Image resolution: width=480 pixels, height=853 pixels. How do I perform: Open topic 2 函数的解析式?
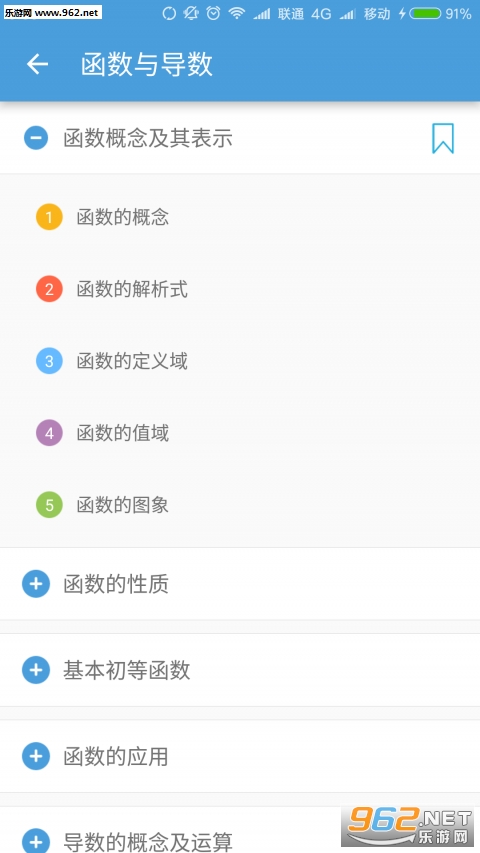240,289
